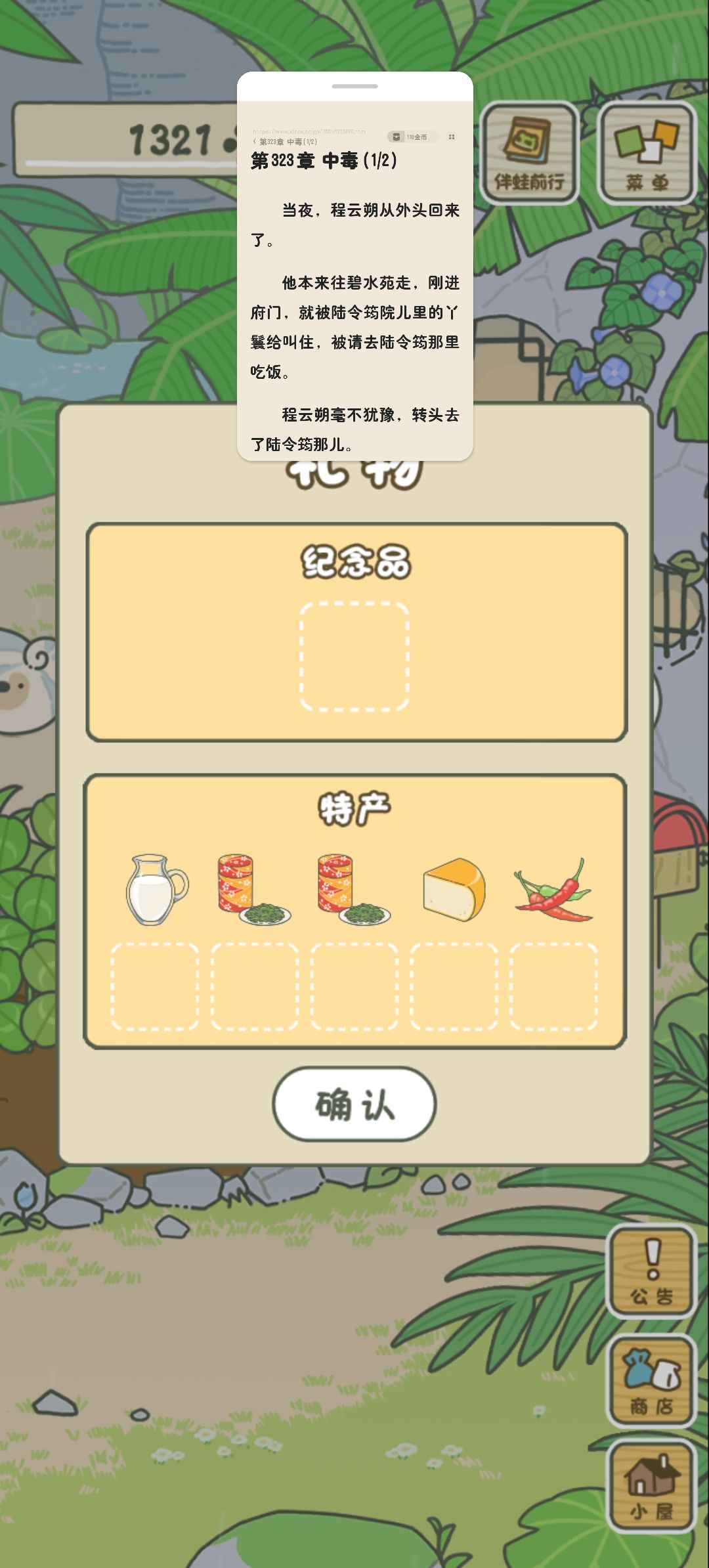Open the 菜单 menu icon
Screen dimensions: 709x1568
[x=647, y=150]
